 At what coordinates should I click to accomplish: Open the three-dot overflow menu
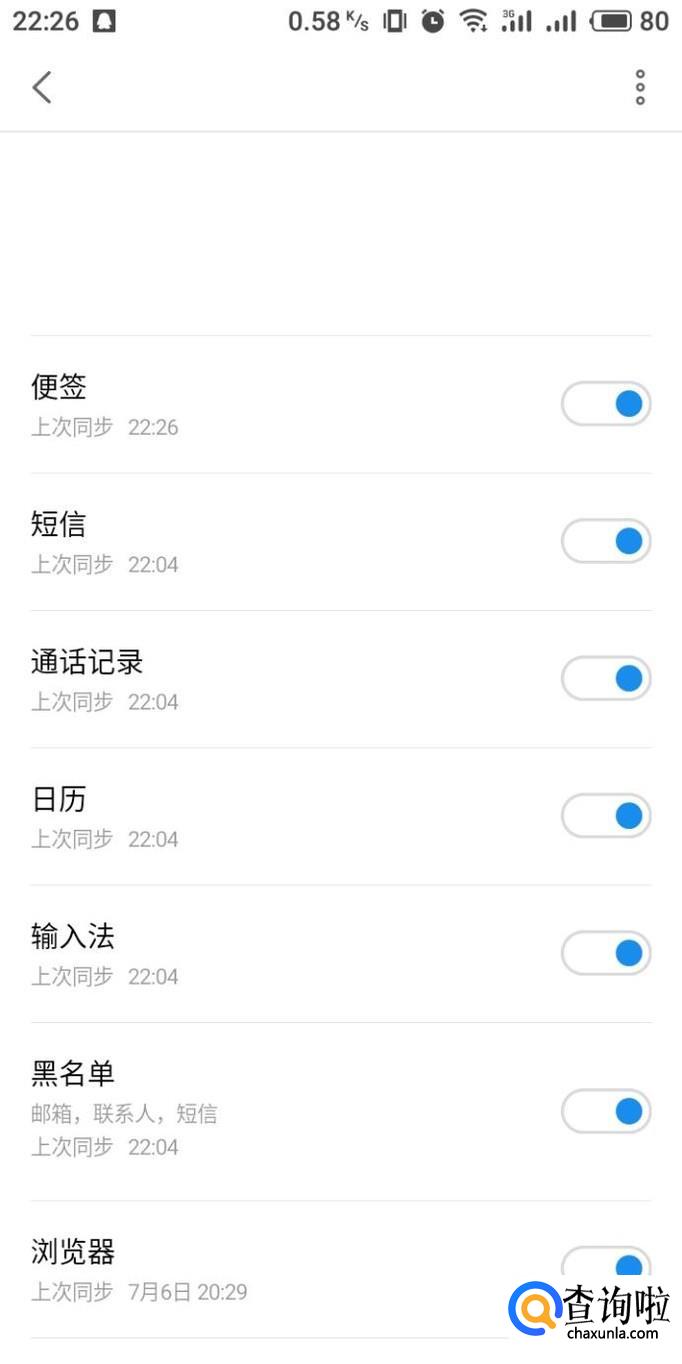(x=640, y=88)
